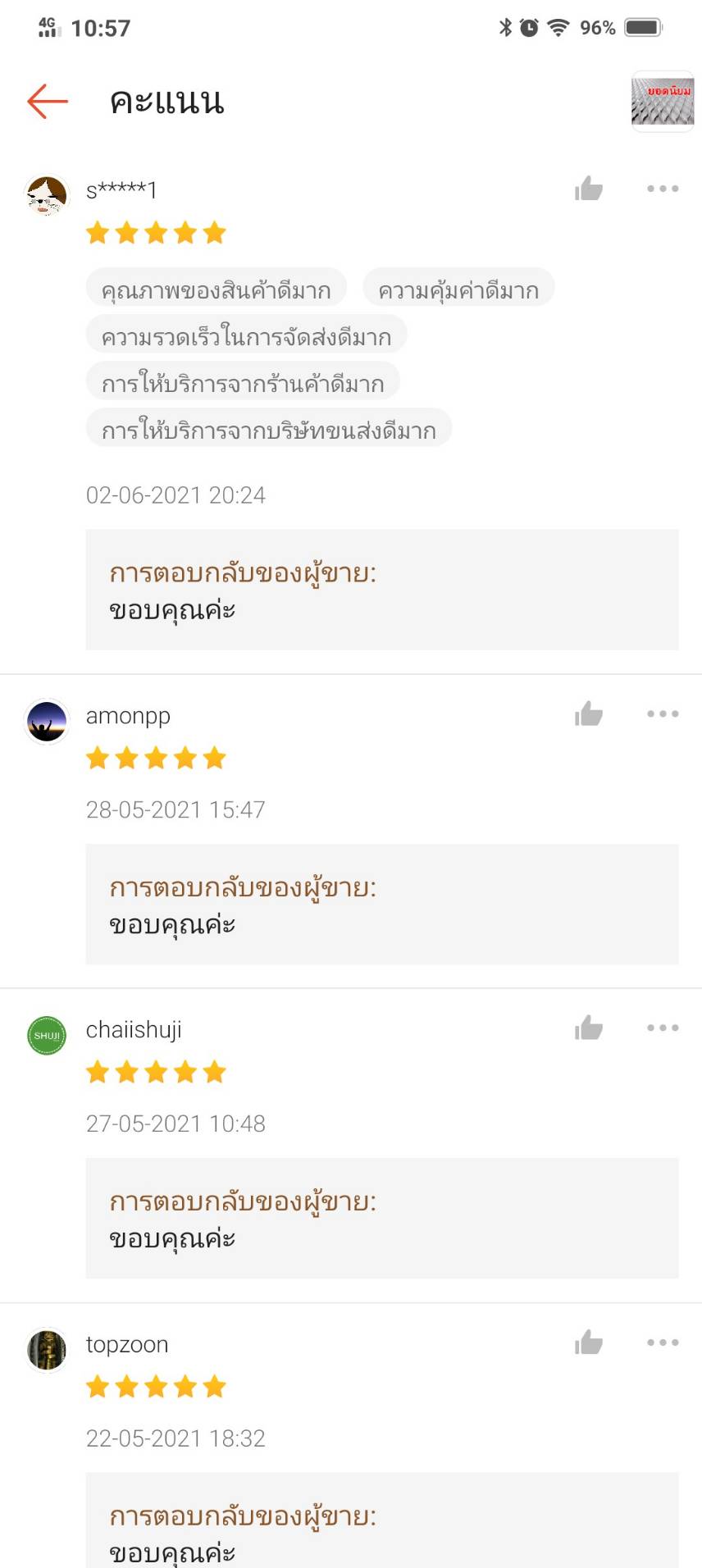
Task: Open more options on amonpp's review
Action: (x=662, y=714)
